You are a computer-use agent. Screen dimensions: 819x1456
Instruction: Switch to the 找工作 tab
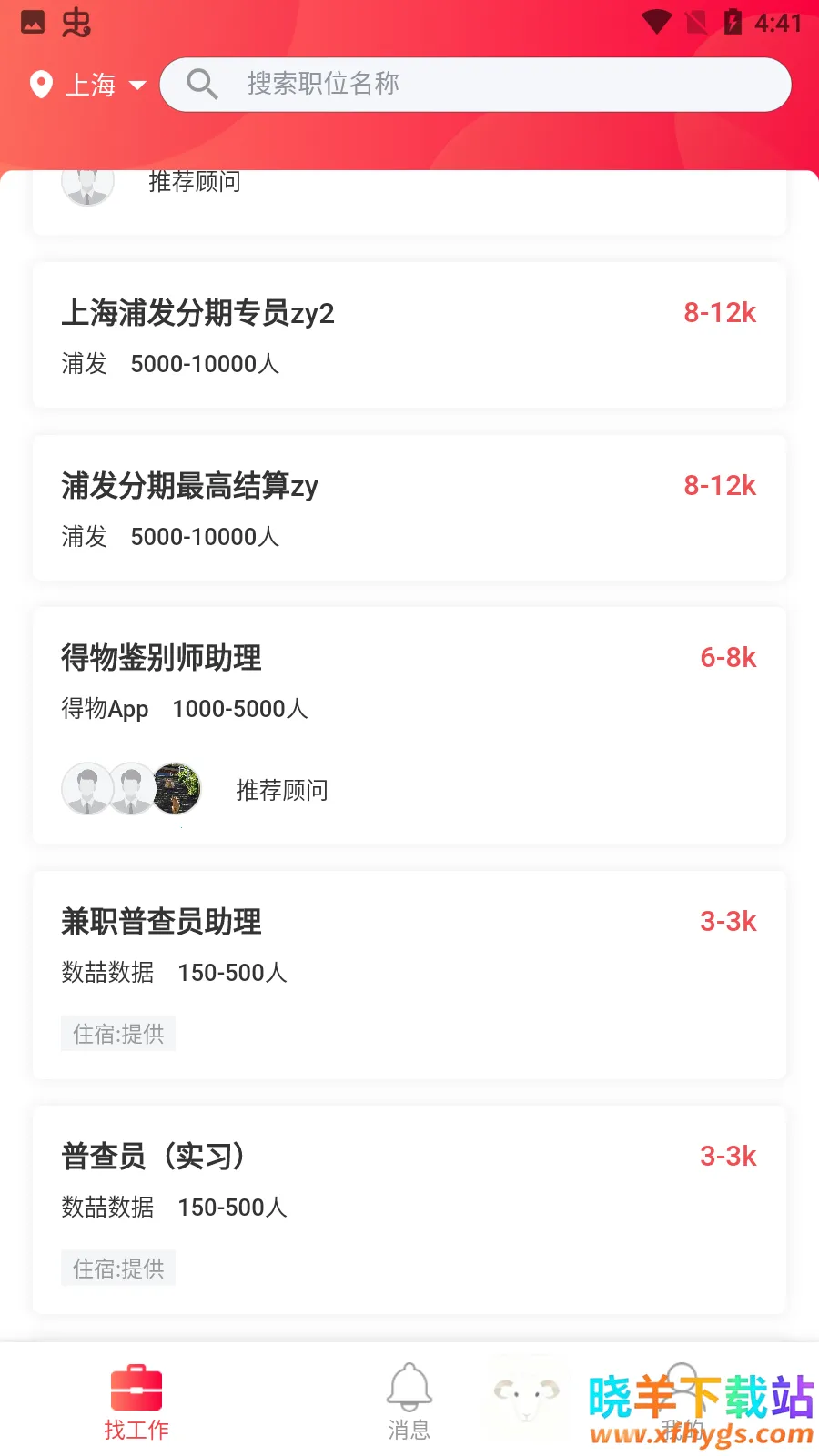(136, 1402)
